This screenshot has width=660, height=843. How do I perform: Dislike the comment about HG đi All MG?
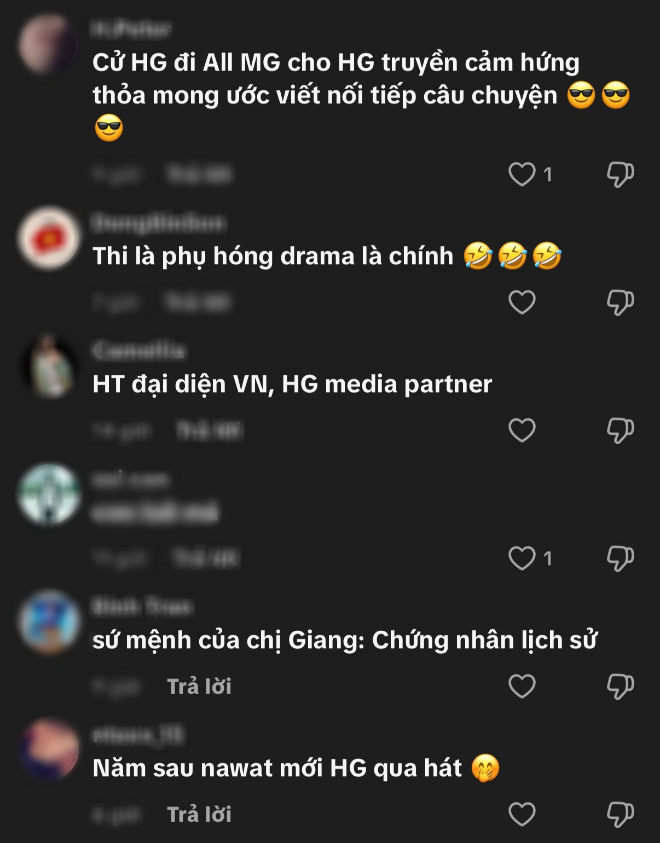pyautogui.click(x=620, y=175)
